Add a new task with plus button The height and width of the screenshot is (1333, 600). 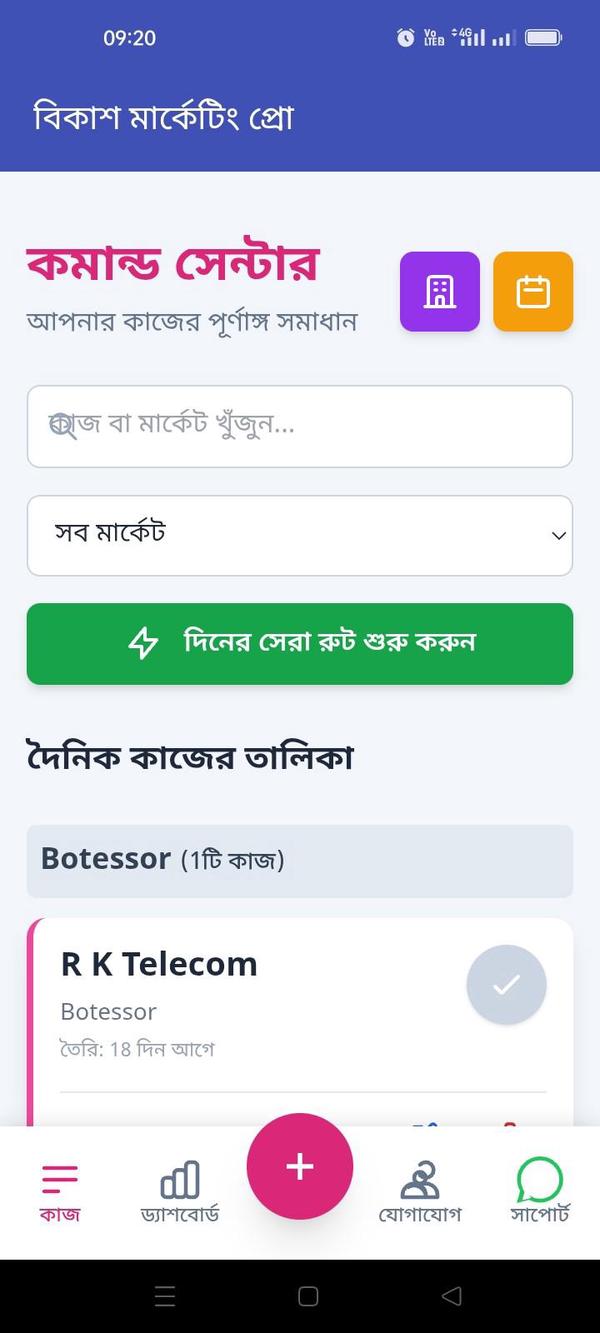(x=300, y=1166)
